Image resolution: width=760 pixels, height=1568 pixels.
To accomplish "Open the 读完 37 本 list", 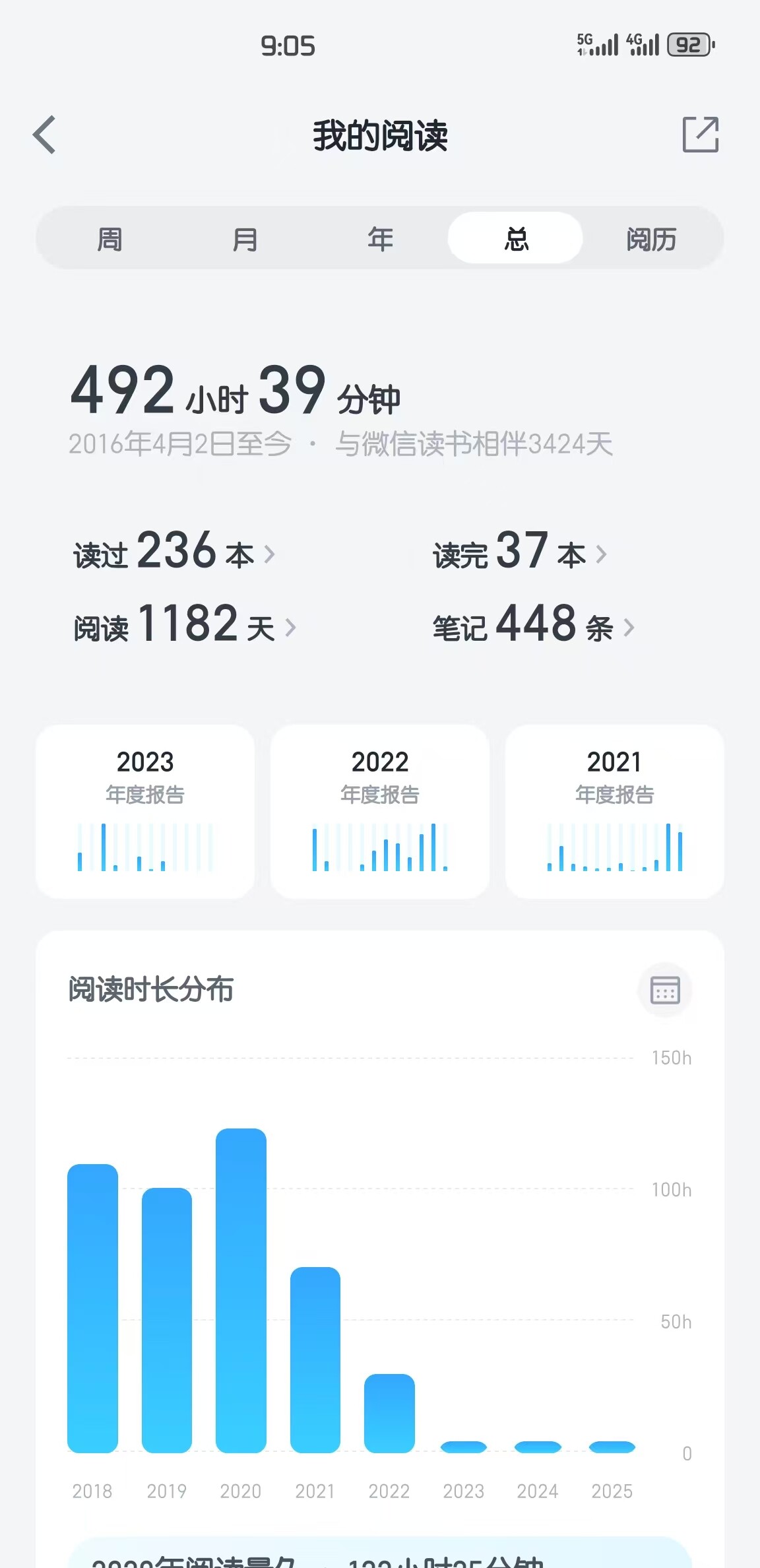I will point(520,551).
